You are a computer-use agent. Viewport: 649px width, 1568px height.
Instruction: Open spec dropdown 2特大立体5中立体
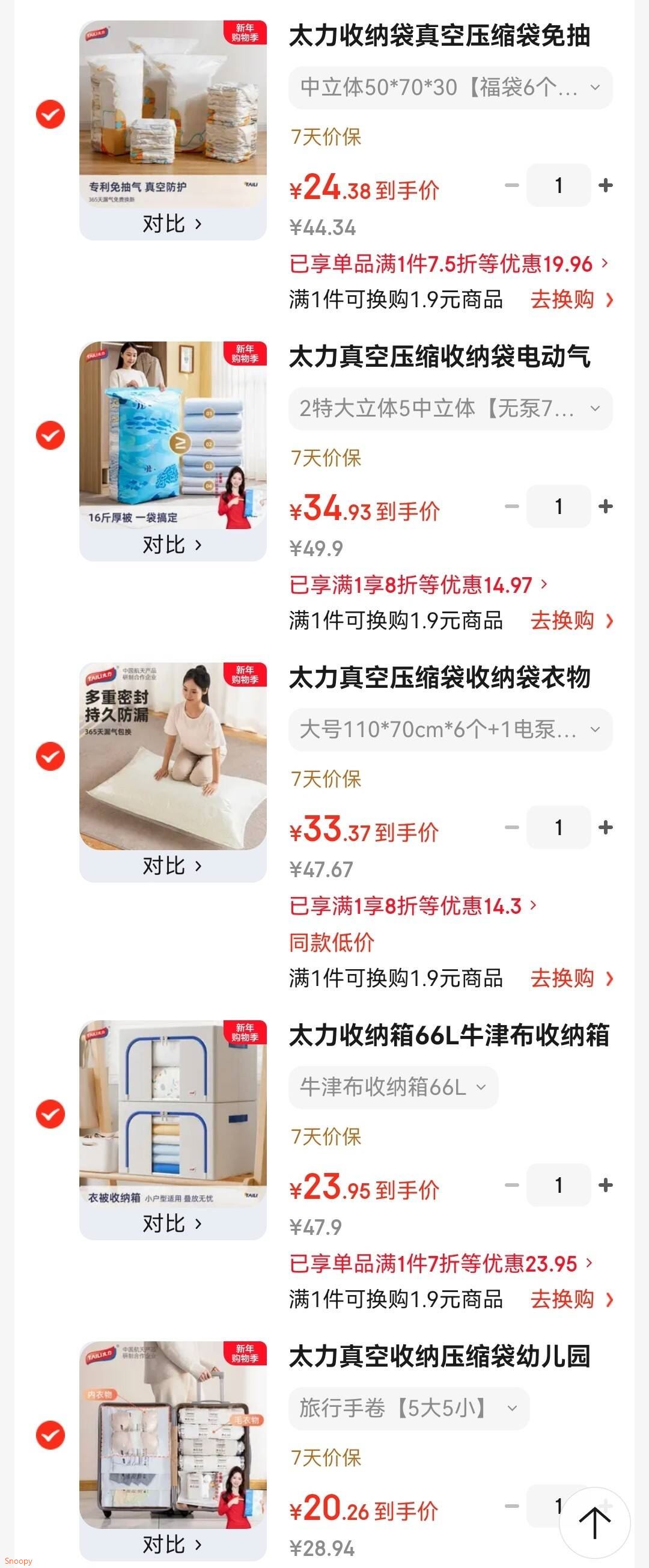pyautogui.click(x=450, y=408)
